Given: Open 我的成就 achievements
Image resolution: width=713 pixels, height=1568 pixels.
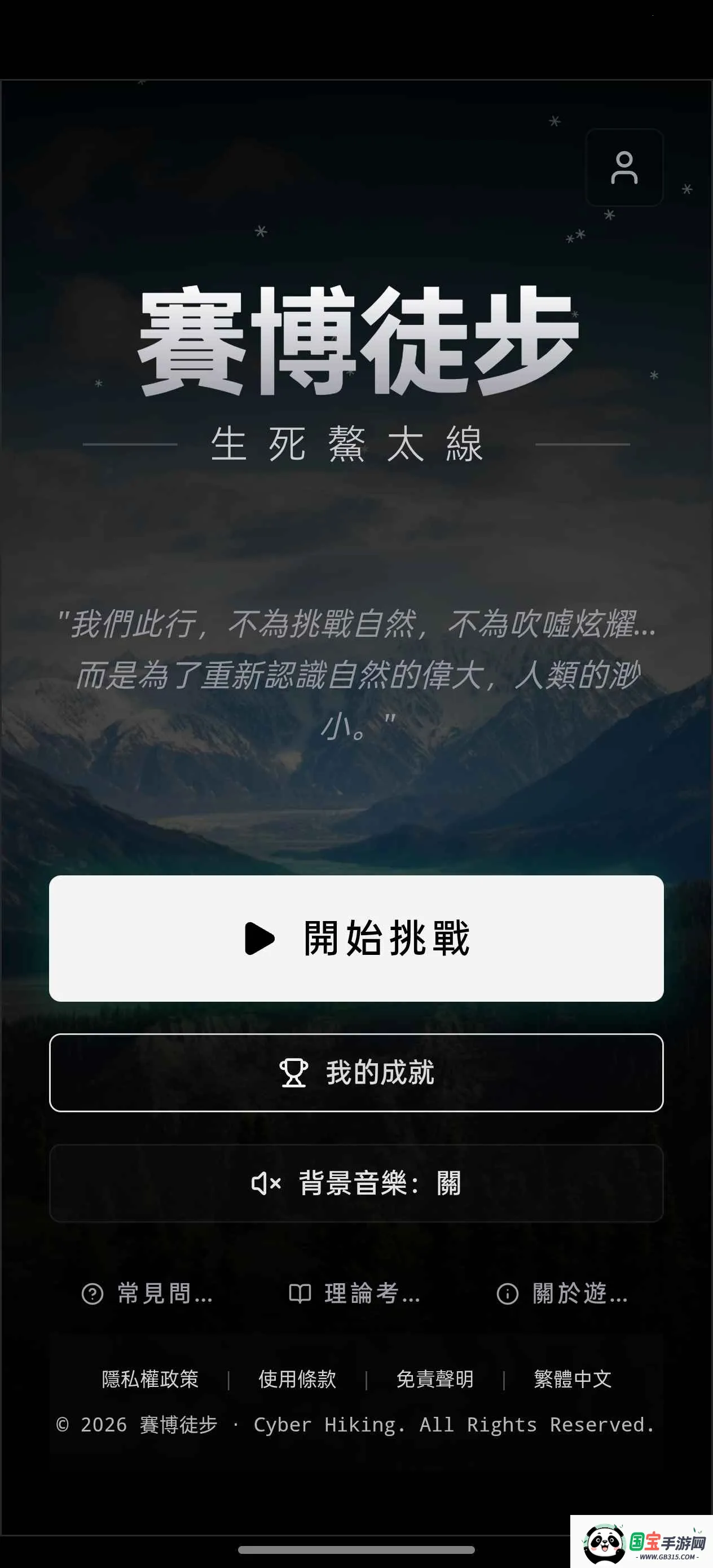Looking at the screenshot, I should (356, 1073).
